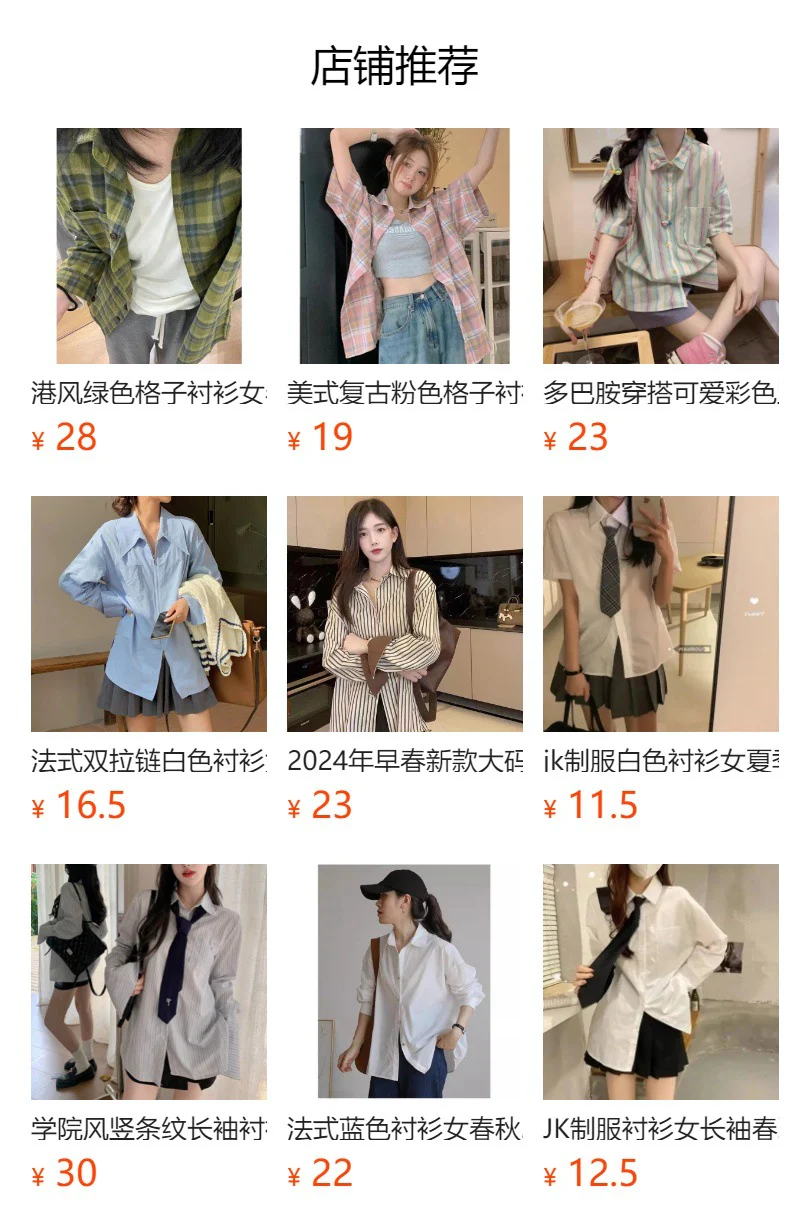Screen dimensions: 790x1232
Task: Open the ¥23 colorful stripe shirt 多巴胺穿搭
Action: (660, 246)
